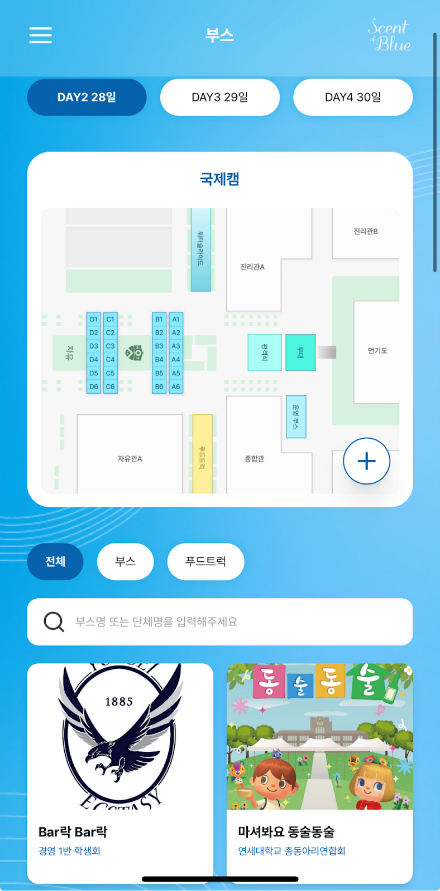Filter the list by 푸드트럭
Screen dimensions: 440x891
click(x=206, y=561)
